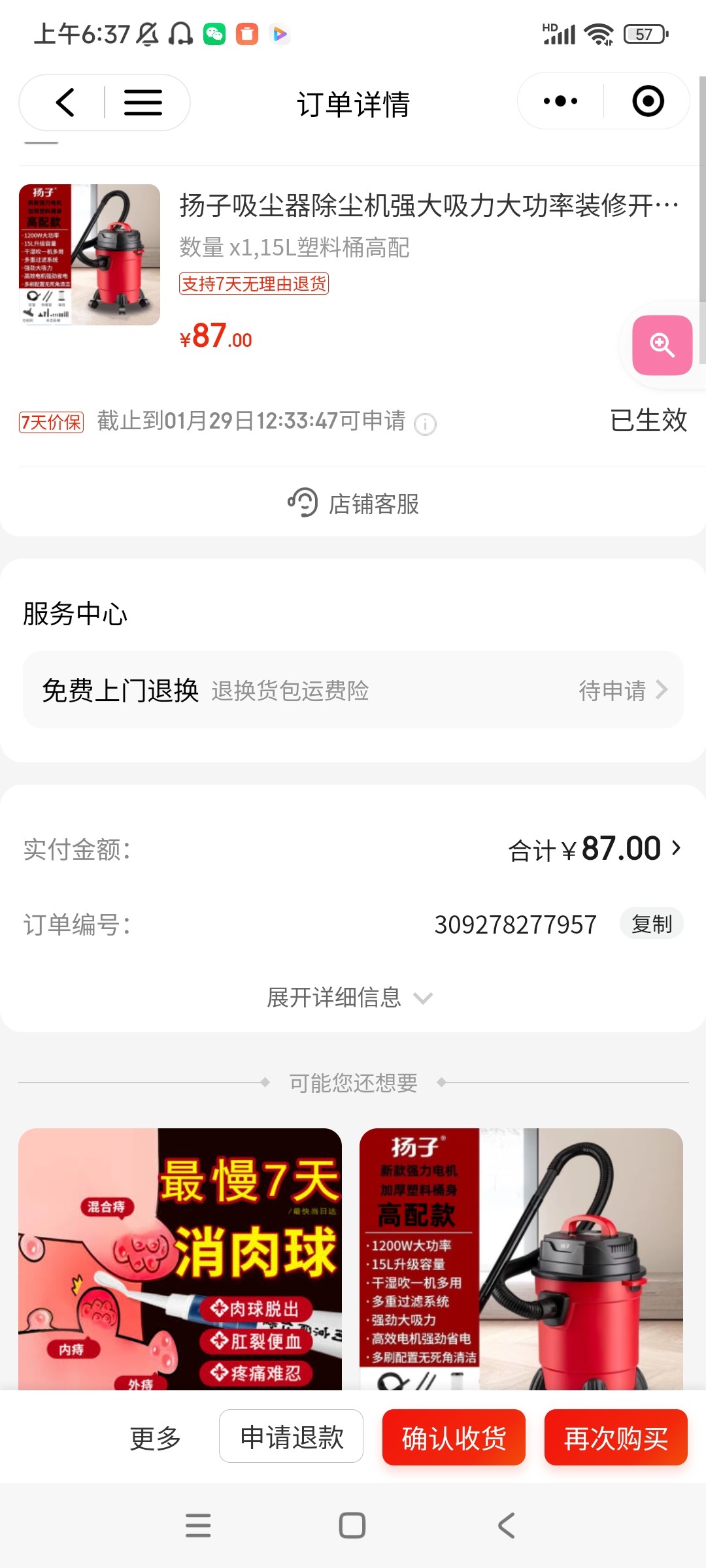Show 更多 order options
The width and height of the screenshot is (706, 1568).
(x=155, y=1438)
